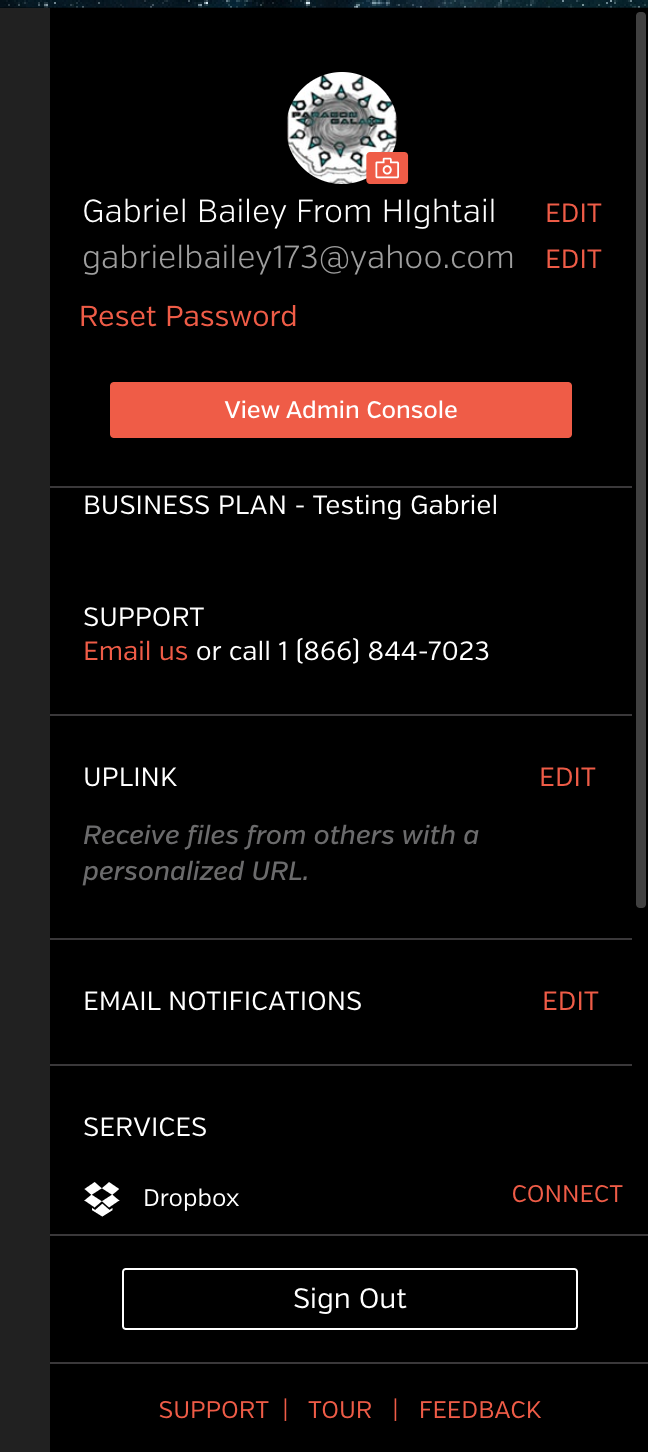Edit Email Notifications
Image resolution: width=648 pixels, height=1452 pixels.
pos(570,1001)
